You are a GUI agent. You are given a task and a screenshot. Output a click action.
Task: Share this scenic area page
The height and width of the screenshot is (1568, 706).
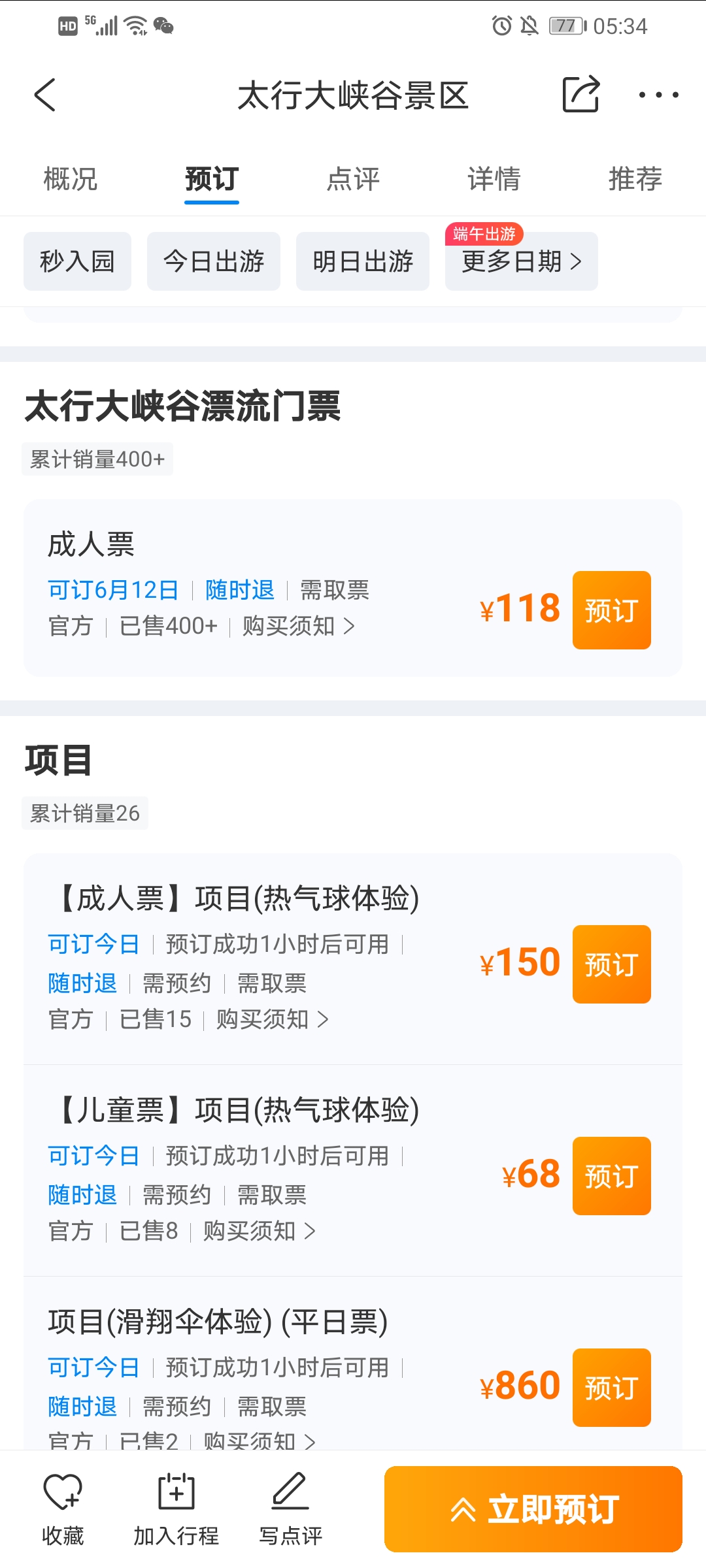coord(580,95)
